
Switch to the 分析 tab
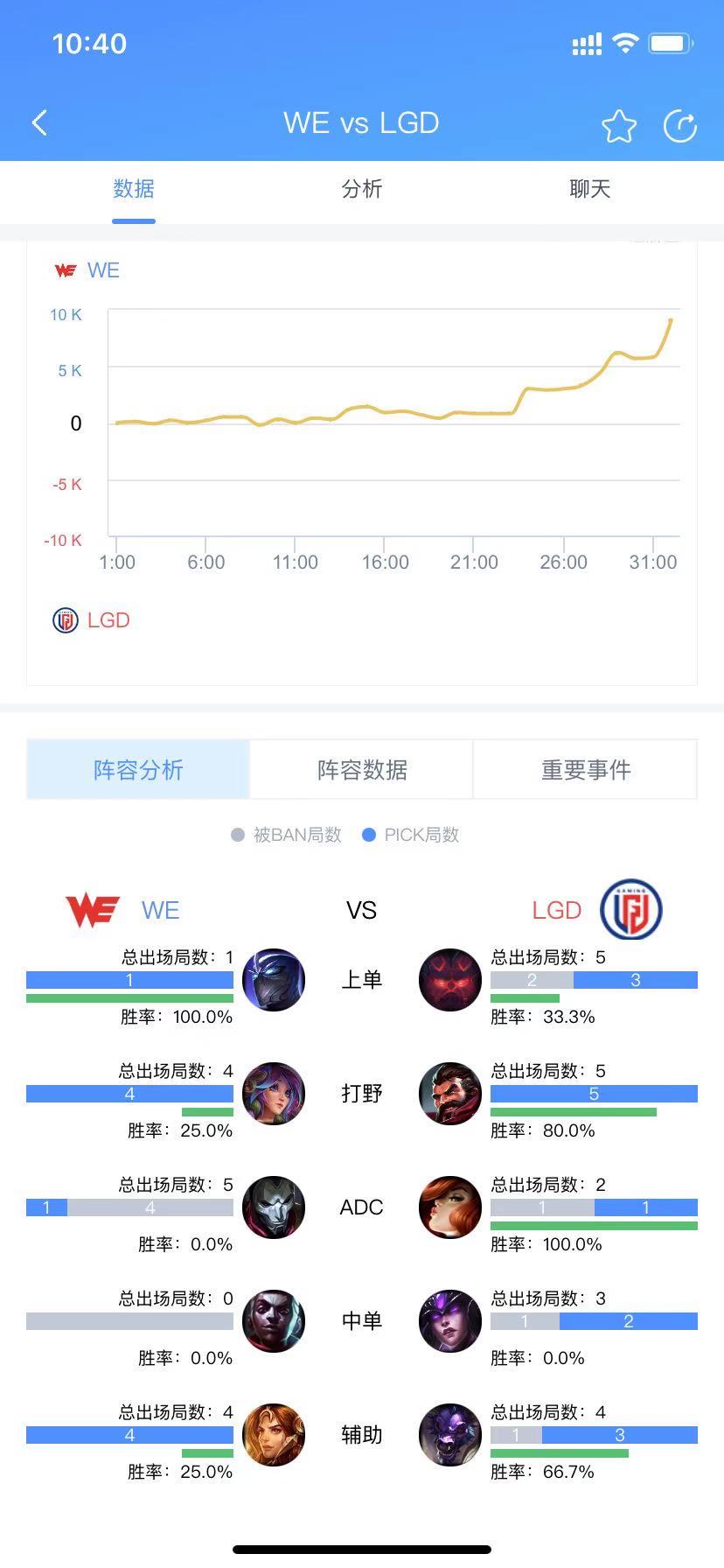[362, 189]
